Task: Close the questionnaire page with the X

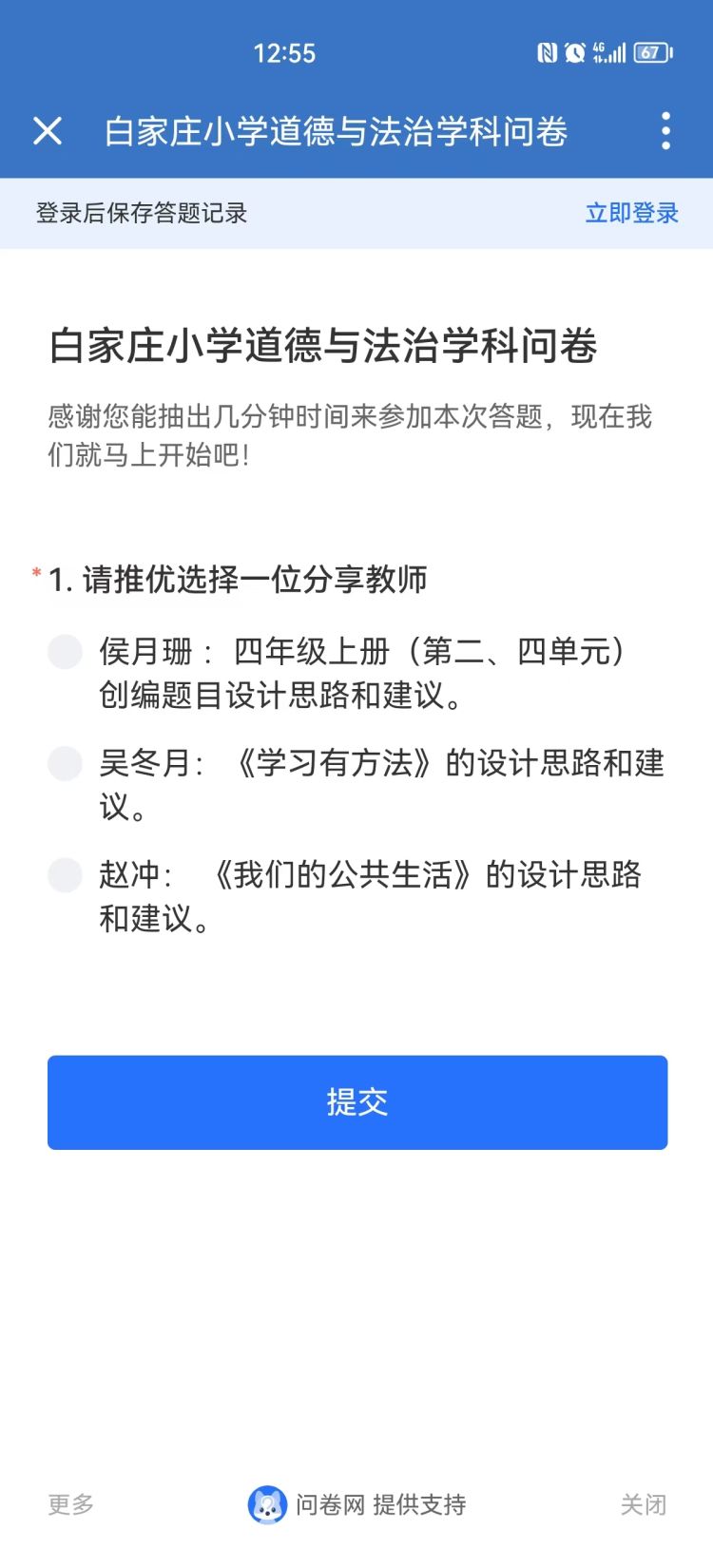Action: tap(48, 131)
